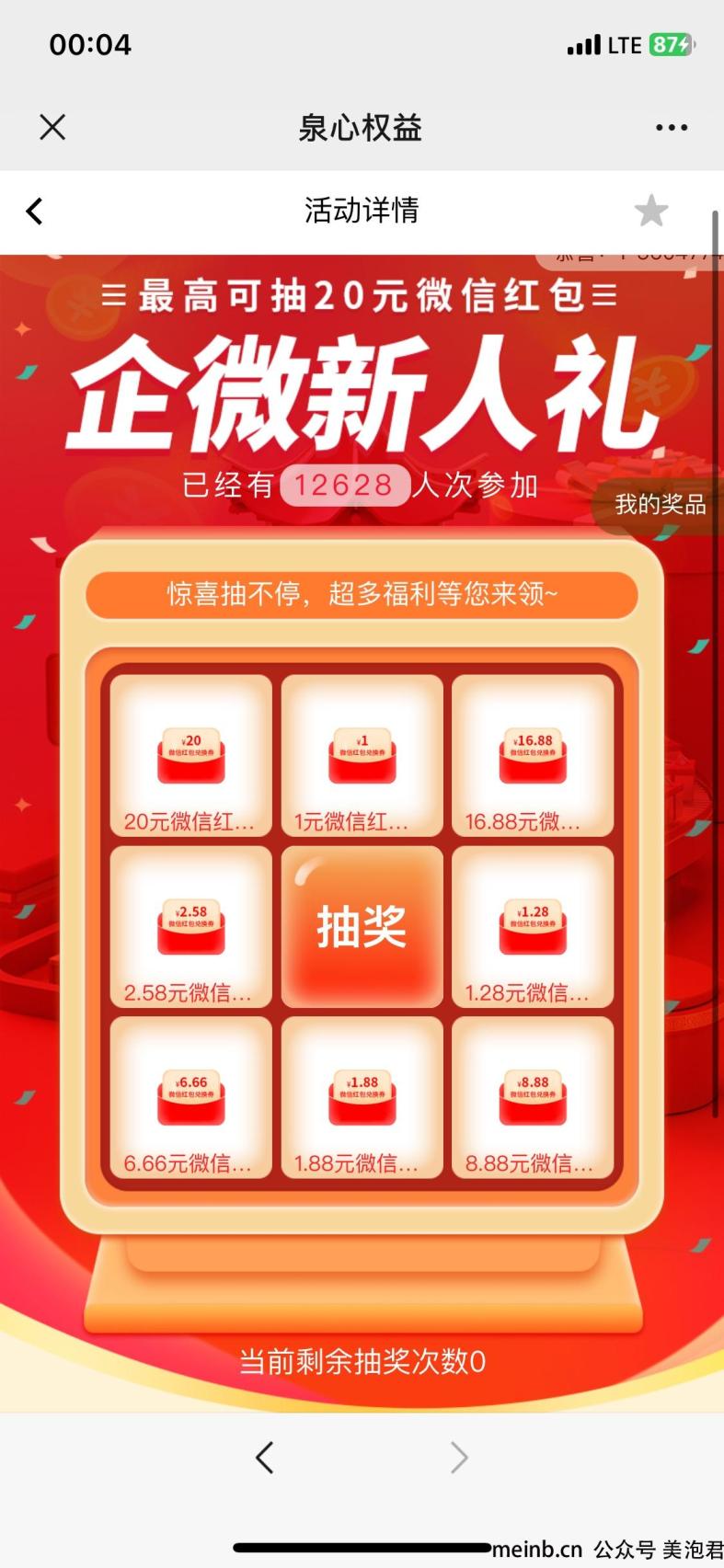Tap the 抽奖 button to draw

coord(362,926)
